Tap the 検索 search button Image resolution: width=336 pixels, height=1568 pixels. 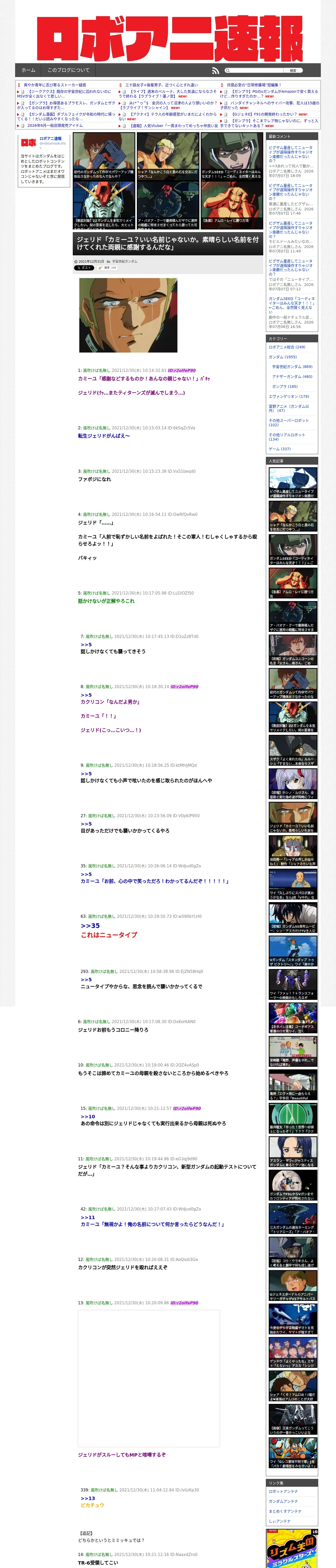[293, 71]
